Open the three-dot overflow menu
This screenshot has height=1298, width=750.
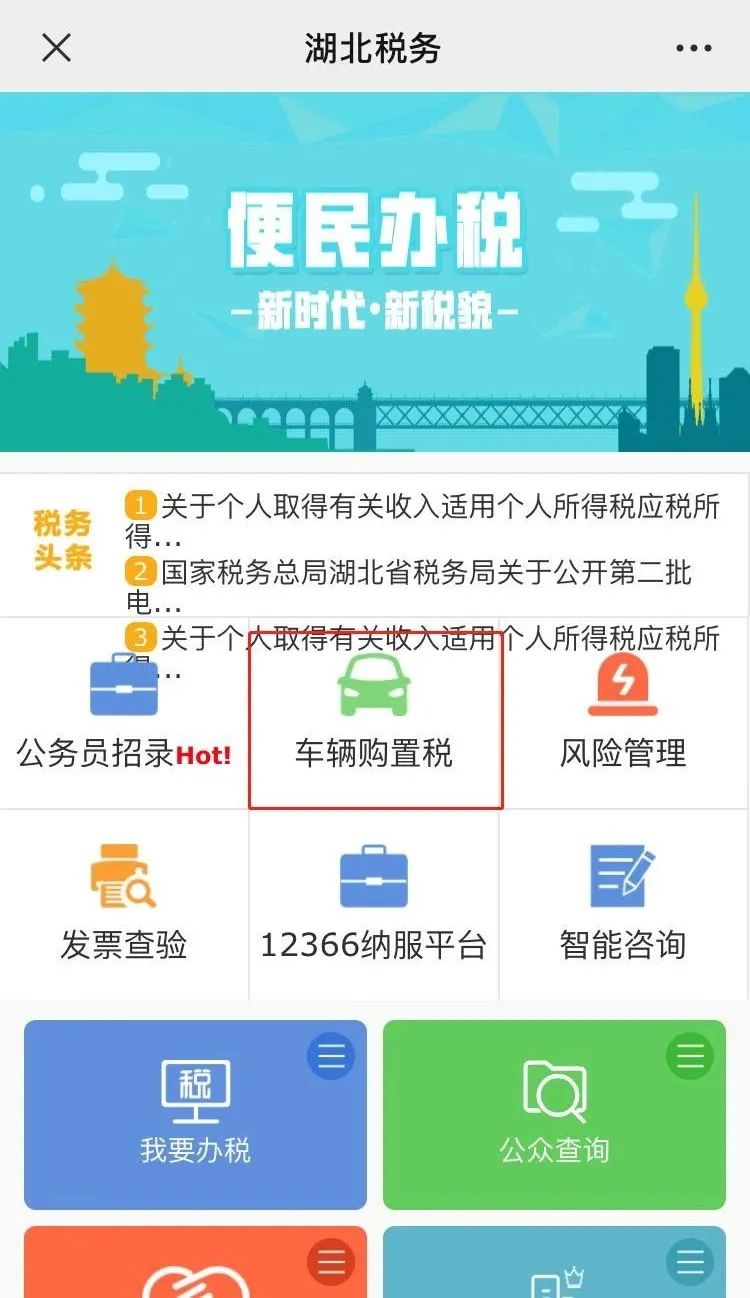[692, 48]
